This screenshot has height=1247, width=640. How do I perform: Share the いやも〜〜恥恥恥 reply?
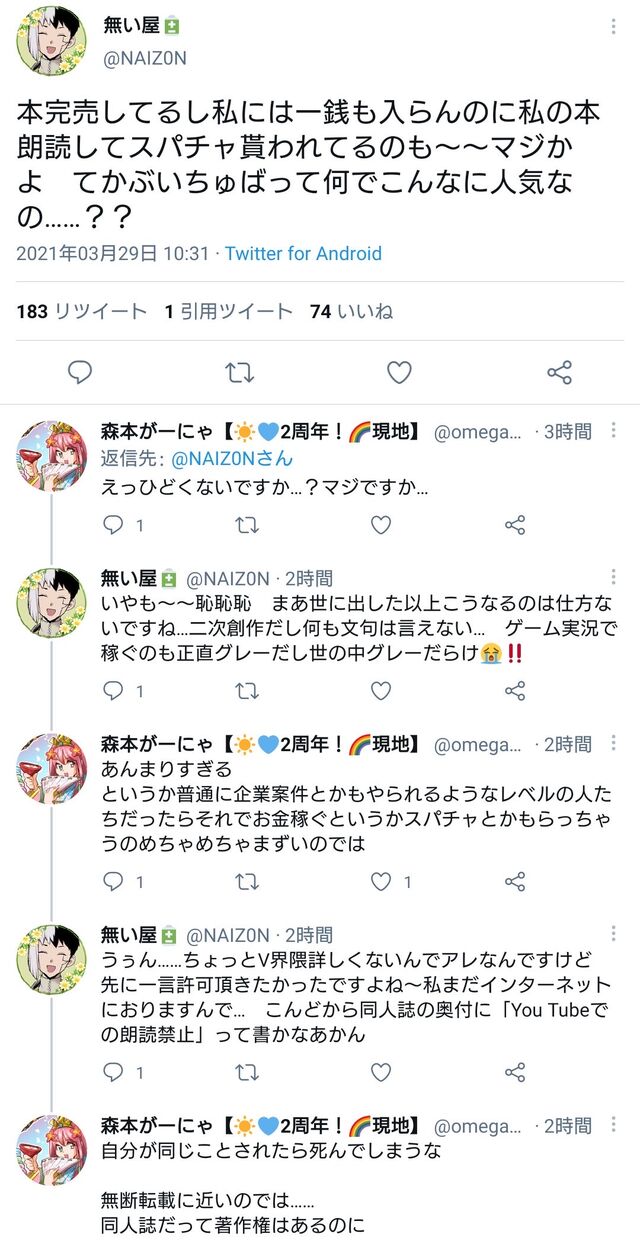515,690
